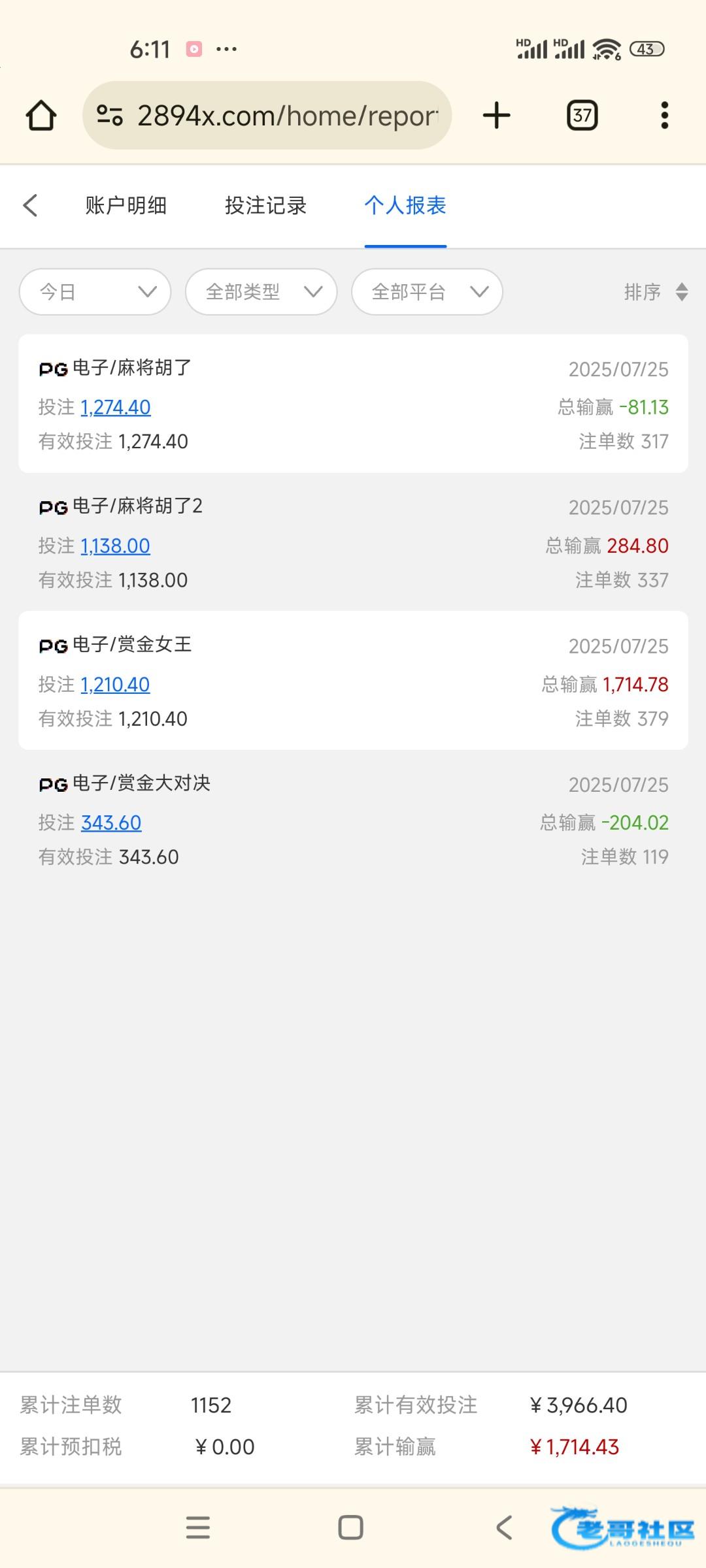Go back using the page's back arrow
Screen dimensions: 706x1568
pos(31,205)
